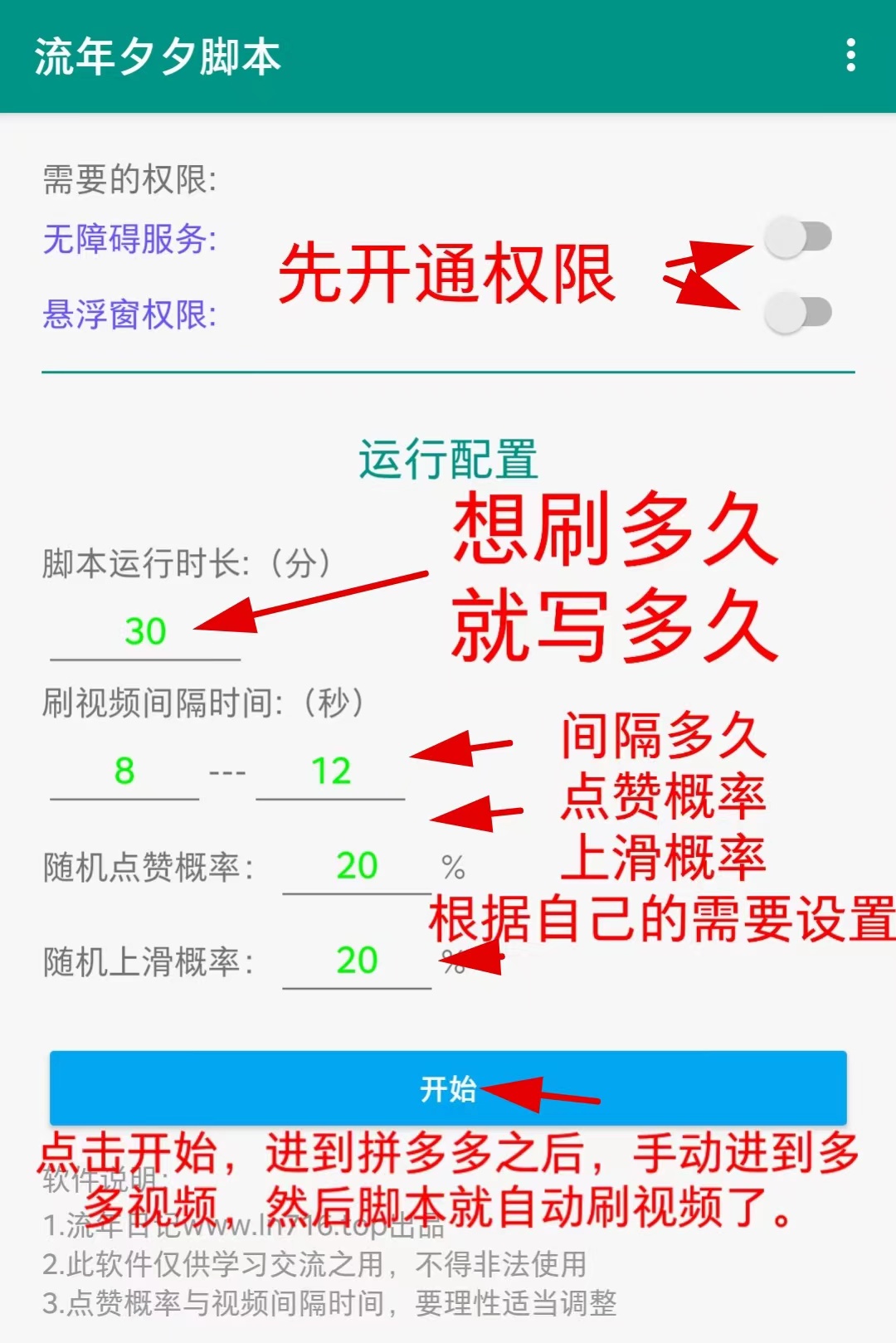This screenshot has width=896, height=1343.
Task: Tap the blue 开始 button
Action: tap(448, 1088)
